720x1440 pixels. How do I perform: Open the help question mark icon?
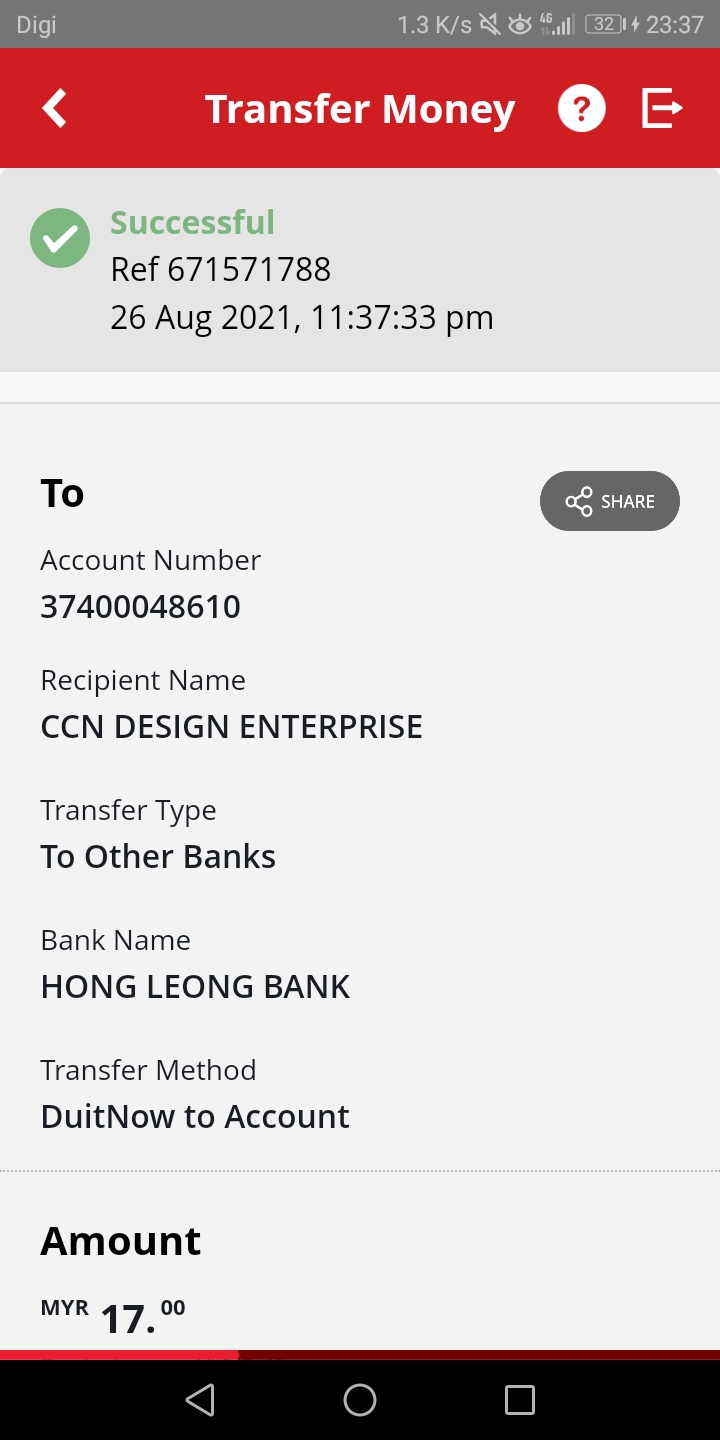point(582,108)
